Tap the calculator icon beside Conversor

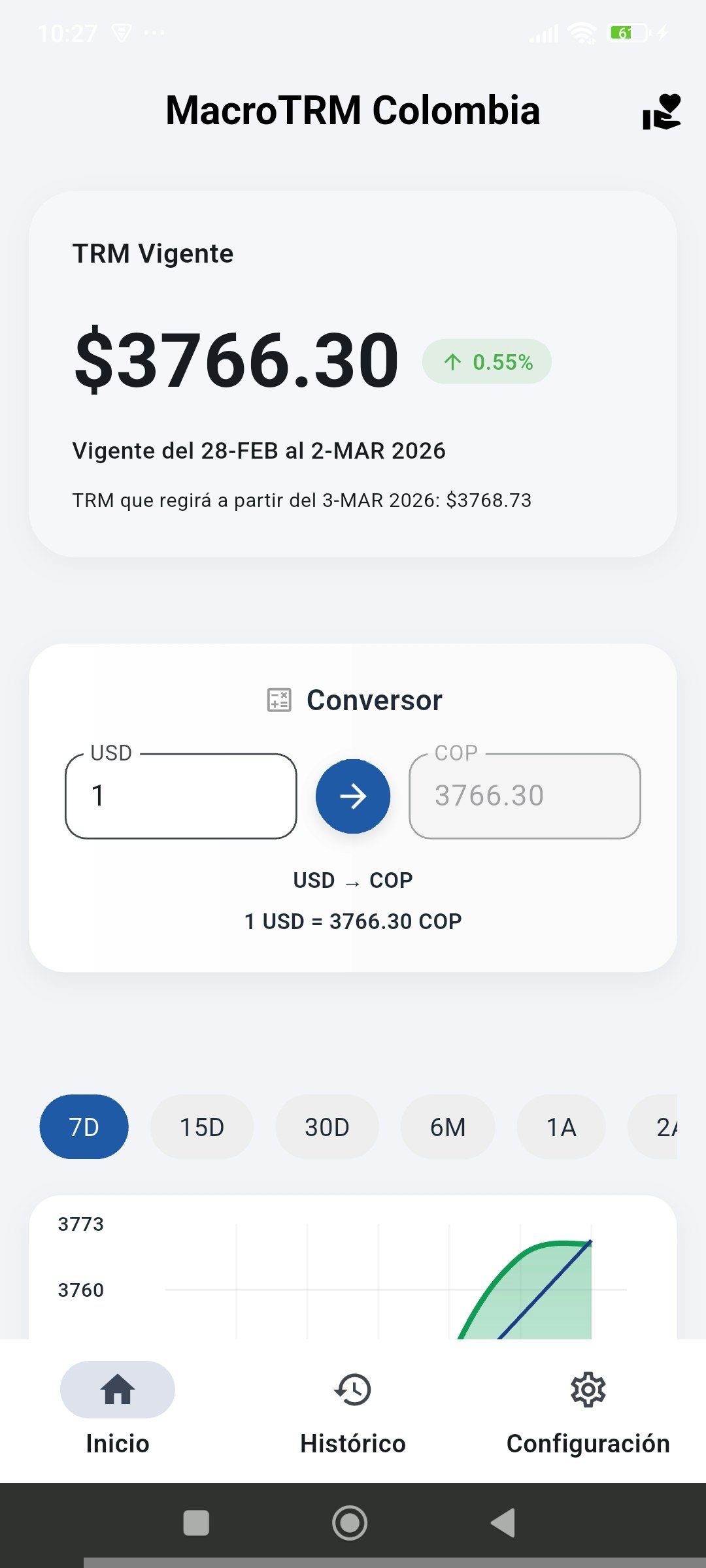coord(278,699)
